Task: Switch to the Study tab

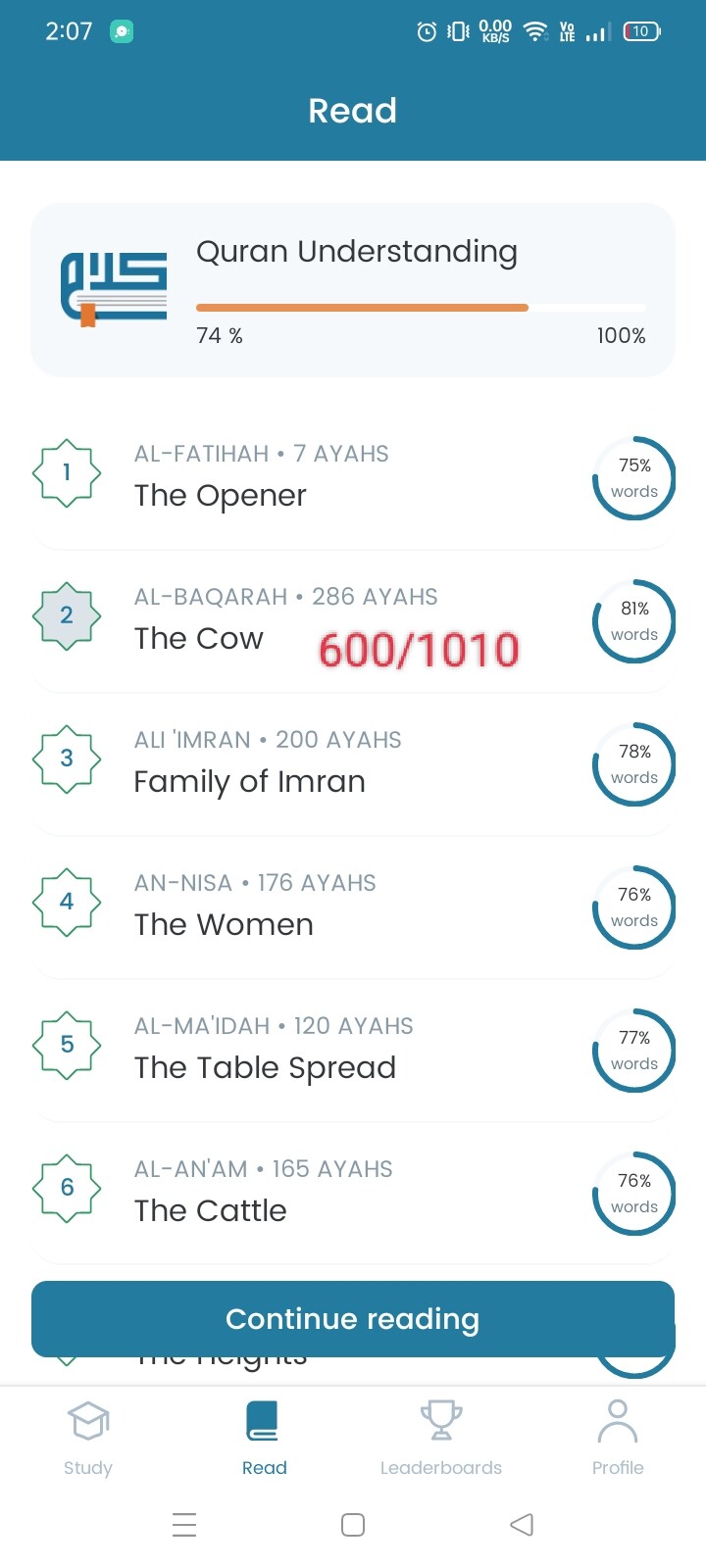Action: pos(88,1438)
